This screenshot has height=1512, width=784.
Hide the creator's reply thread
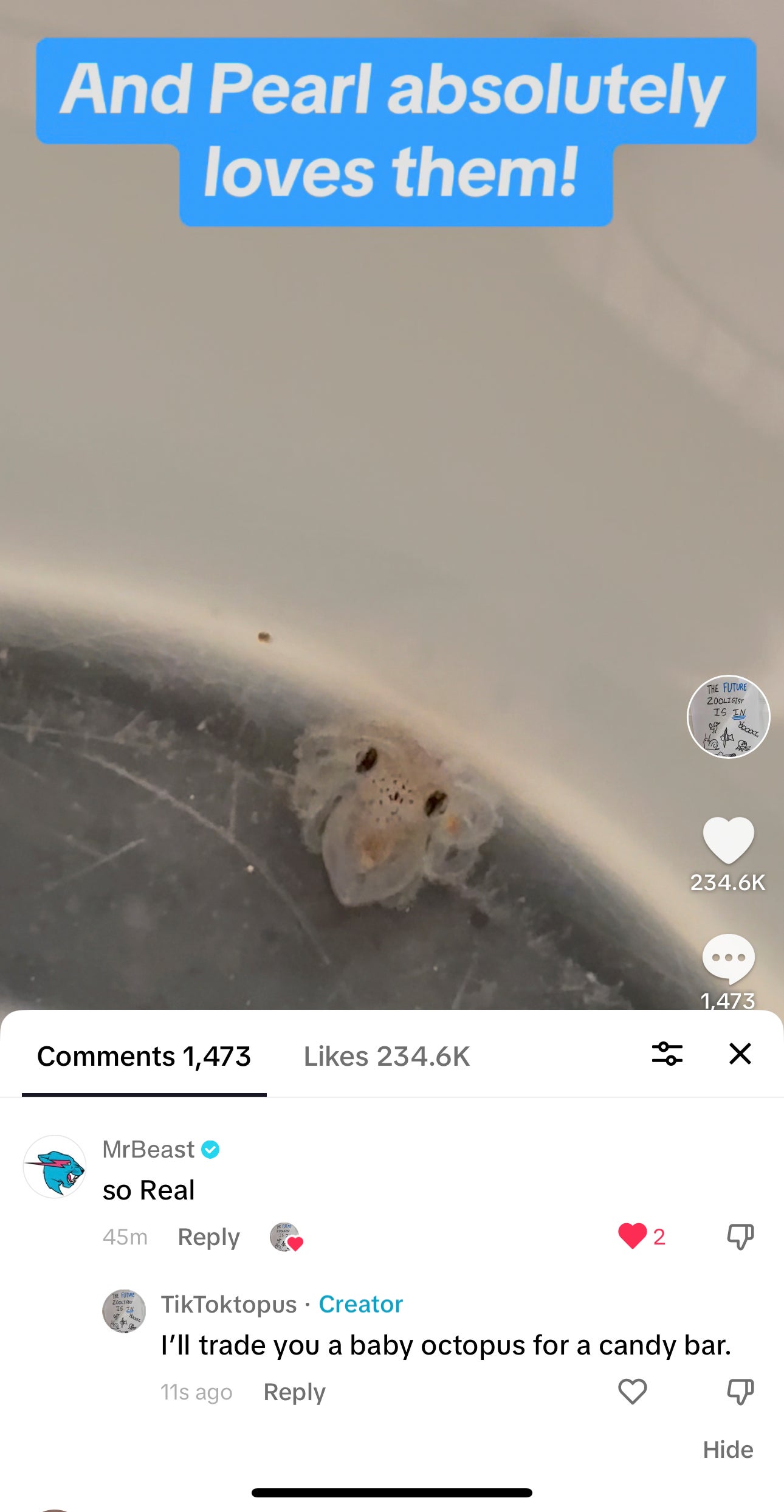(728, 1450)
